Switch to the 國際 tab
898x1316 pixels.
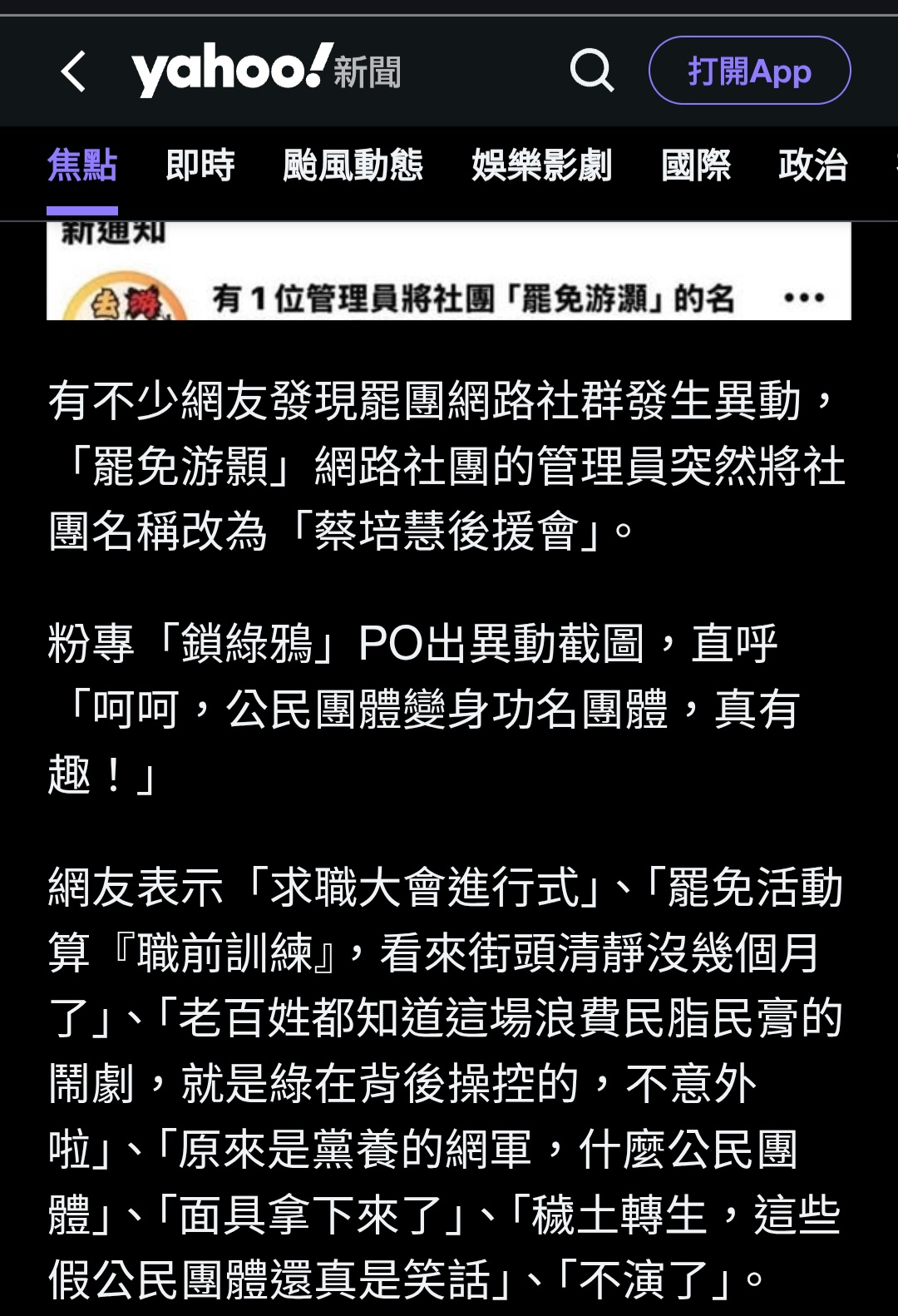(x=695, y=165)
